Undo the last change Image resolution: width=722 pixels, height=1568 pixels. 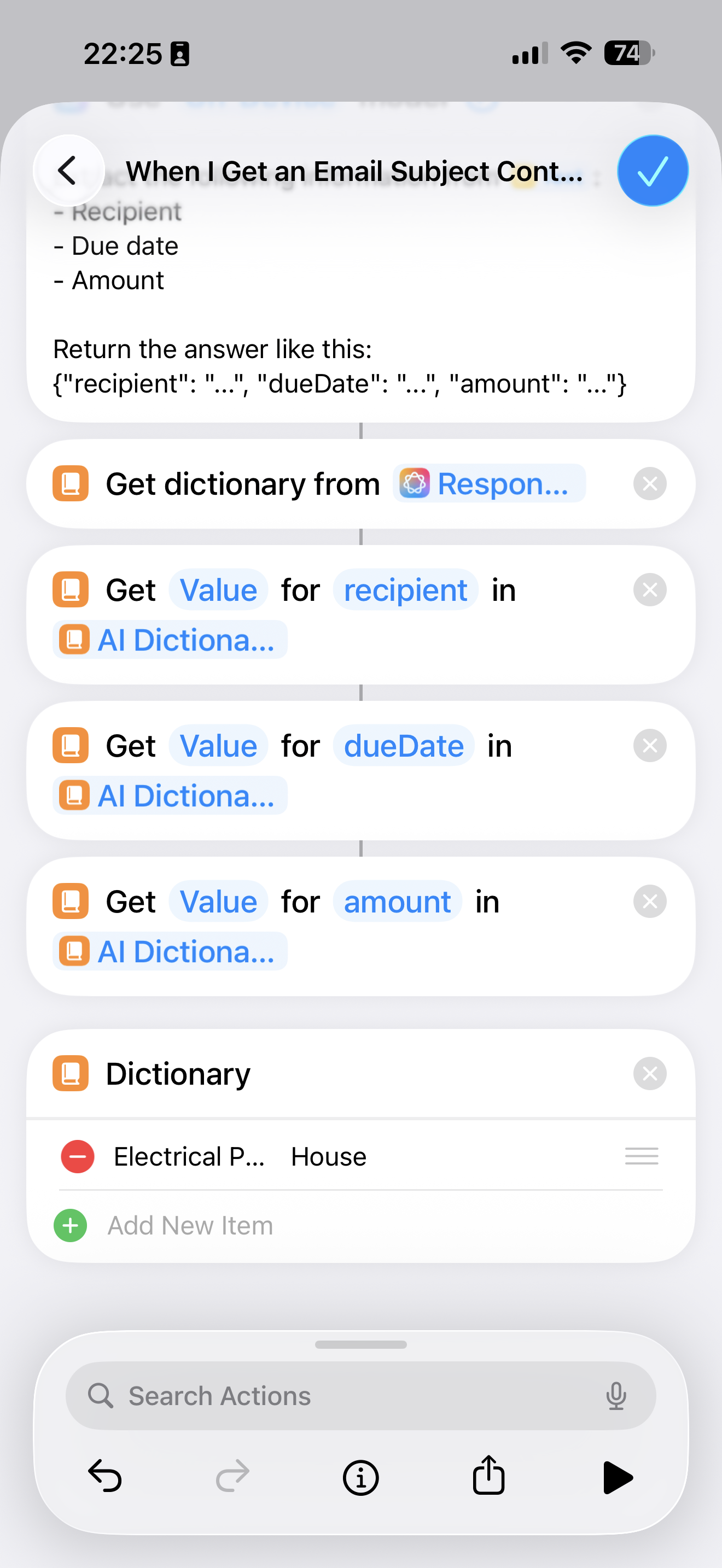[x=106, y=1477]
